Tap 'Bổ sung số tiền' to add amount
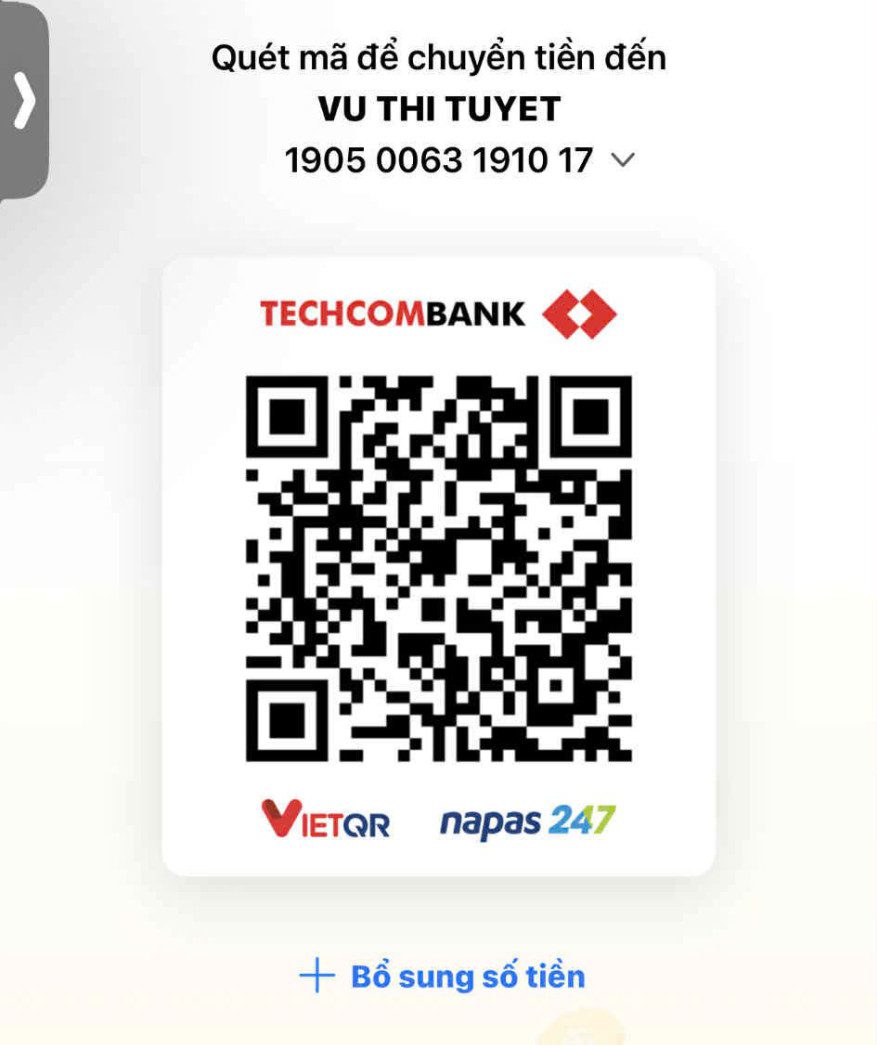The width and height of the screenshot is (877, 1045). [443, 976]
